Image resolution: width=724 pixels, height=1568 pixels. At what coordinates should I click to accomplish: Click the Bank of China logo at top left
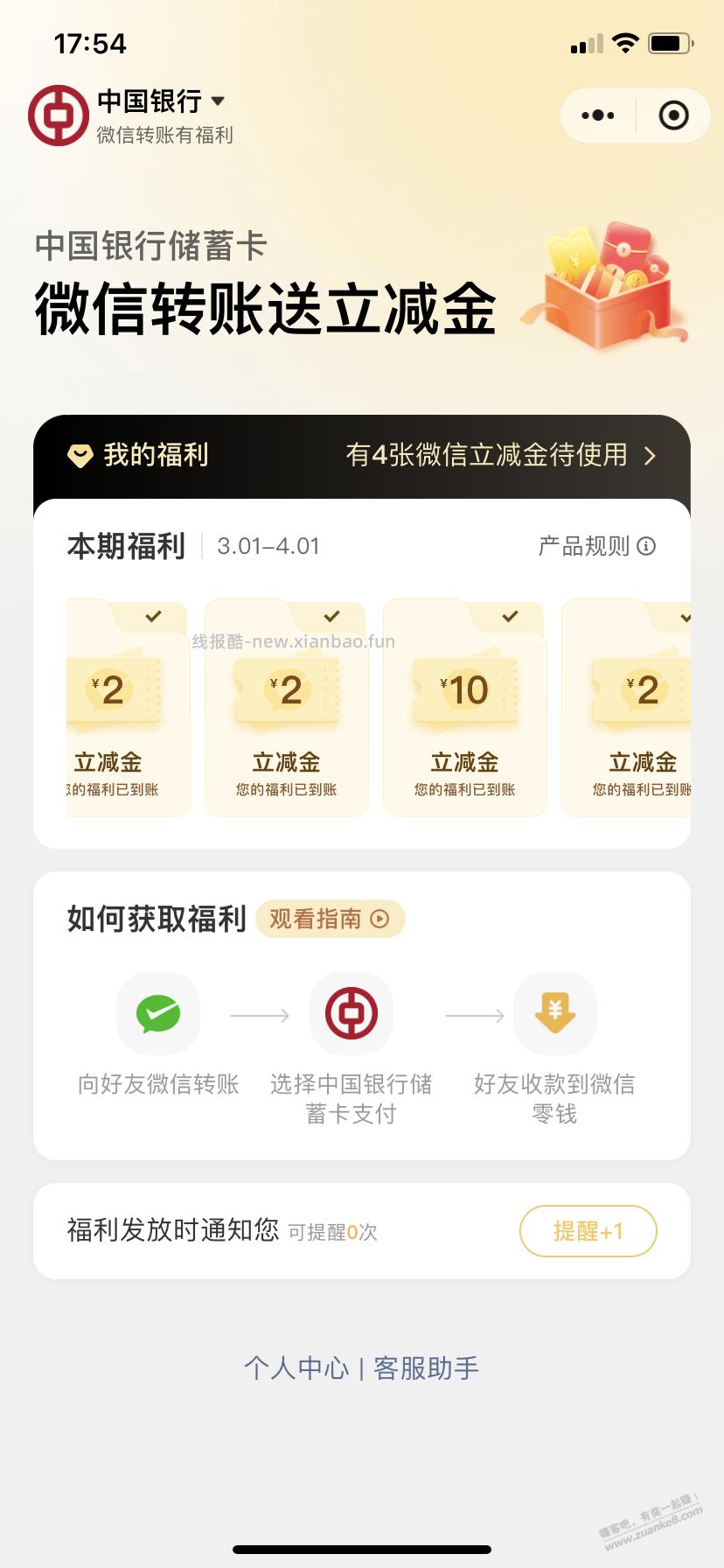58,115
